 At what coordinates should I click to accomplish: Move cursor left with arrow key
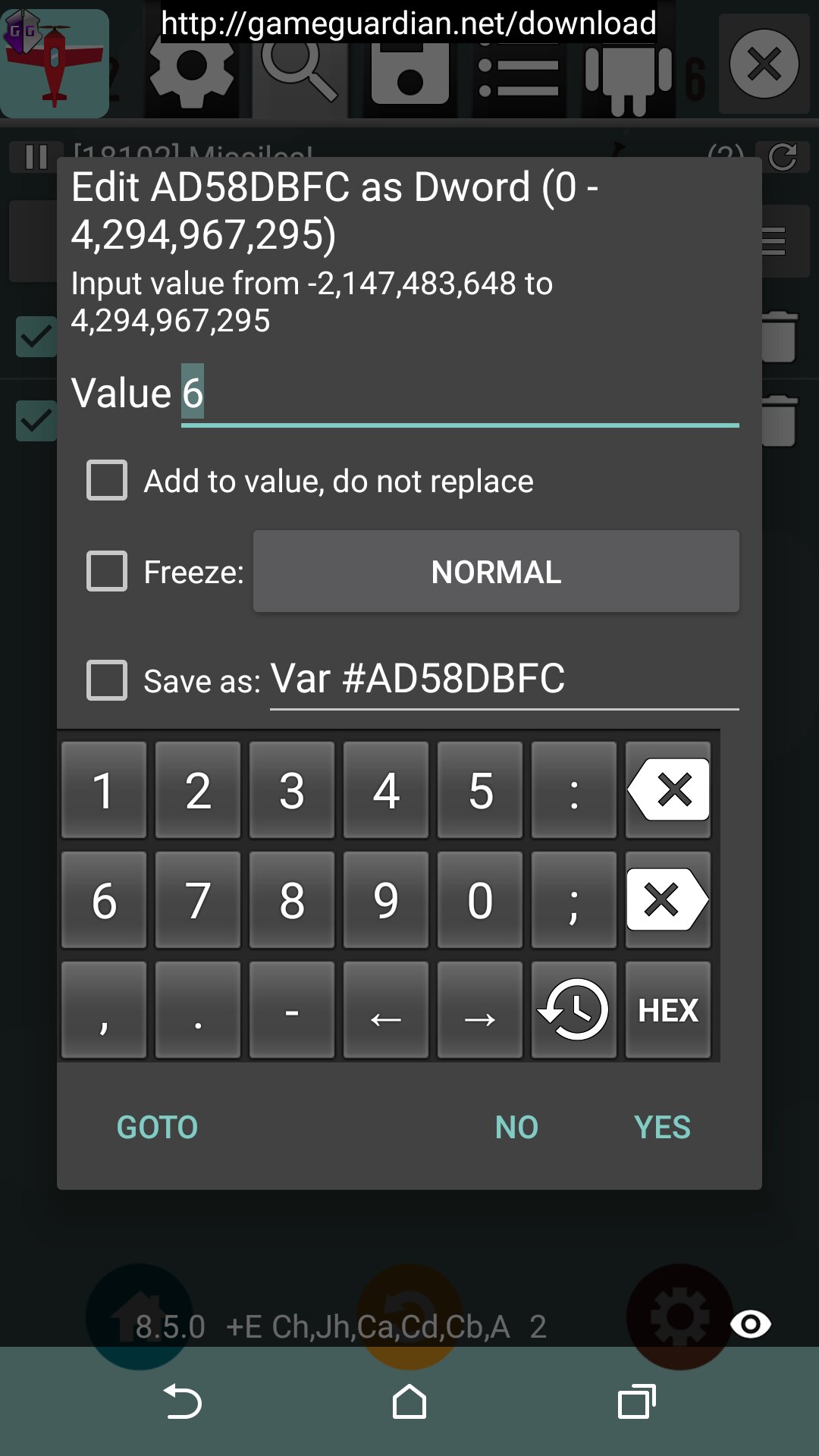pos(386,1010)
